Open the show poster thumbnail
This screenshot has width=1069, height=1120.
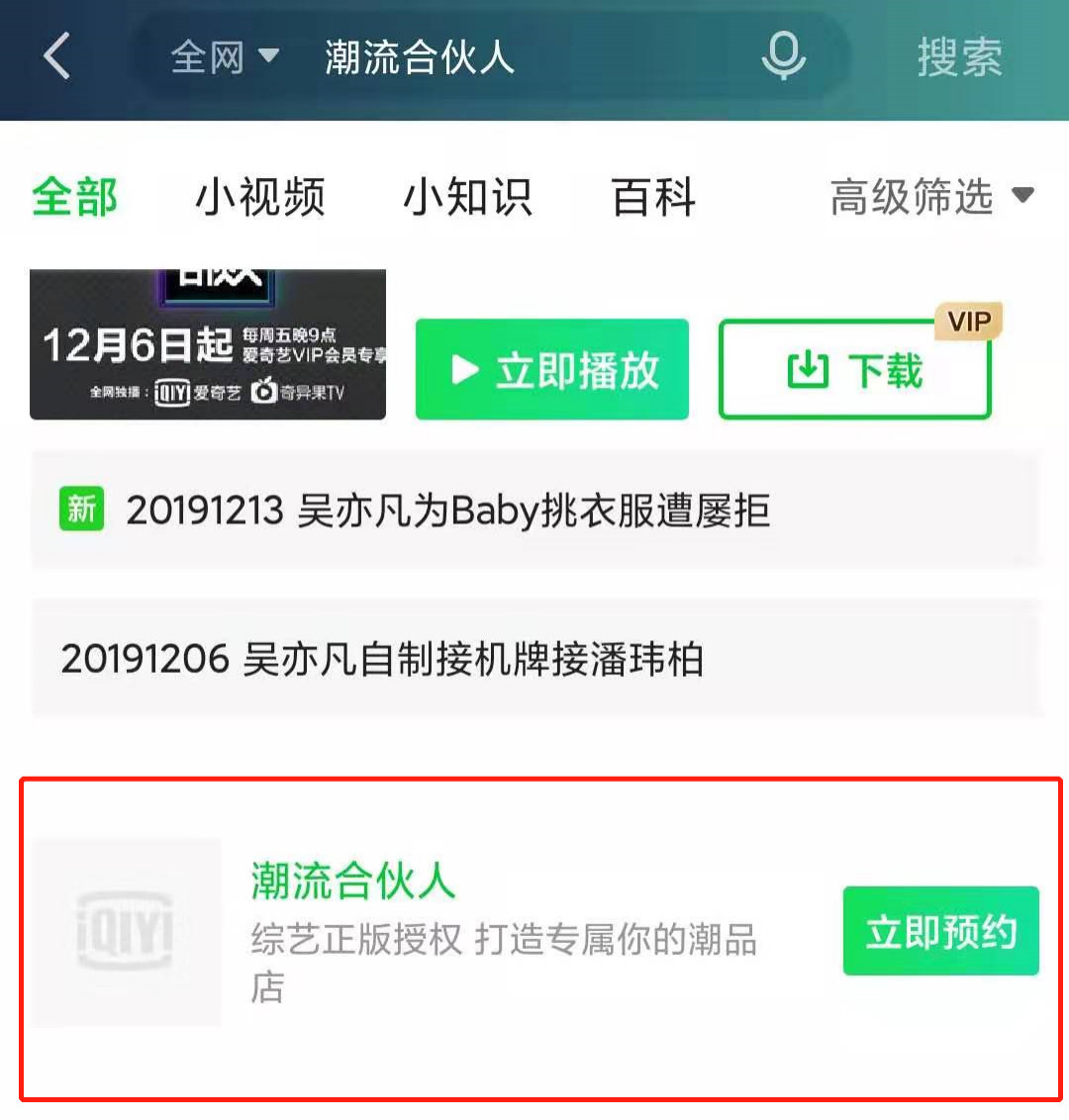(x=207, y=343)
